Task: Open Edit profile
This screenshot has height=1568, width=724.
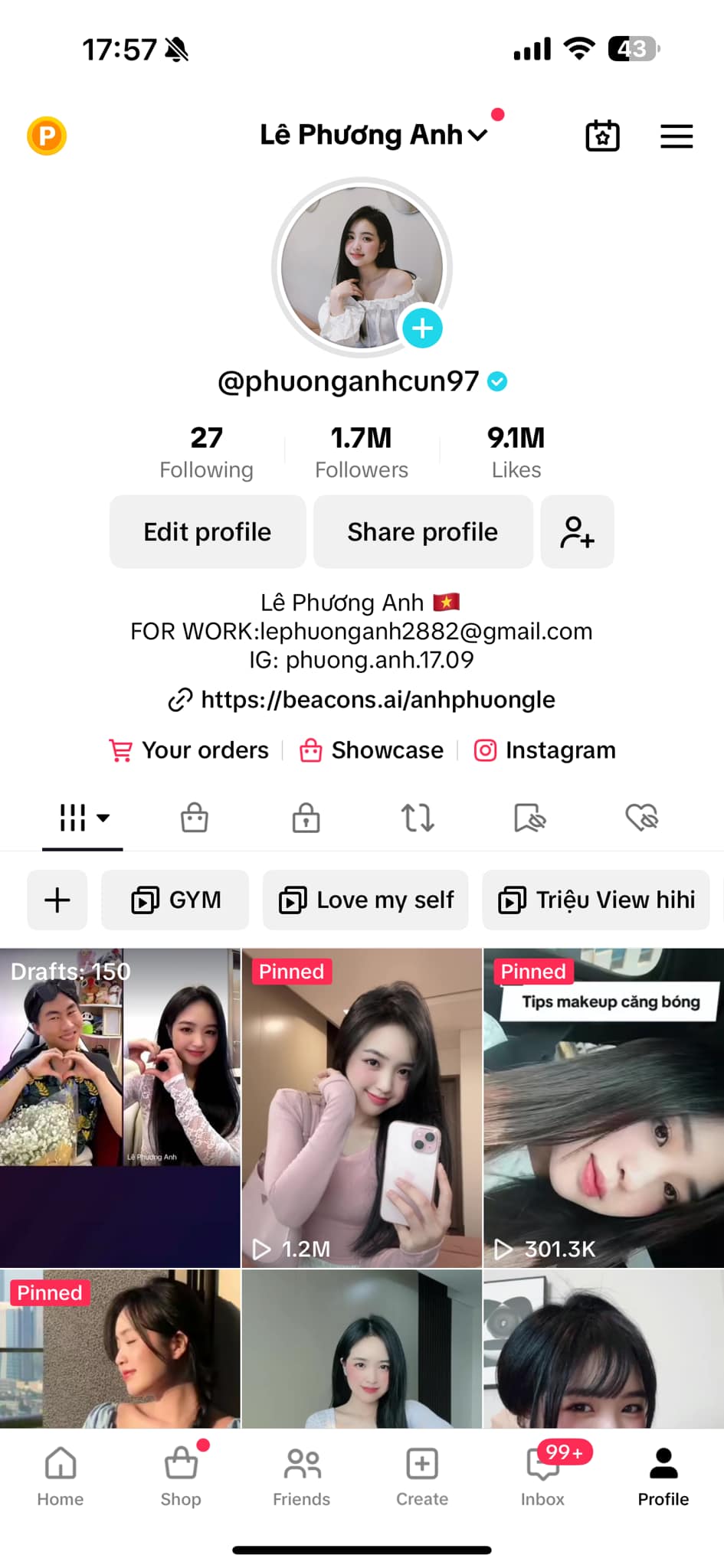Action: pyautogui.click(x=208, y=532)
